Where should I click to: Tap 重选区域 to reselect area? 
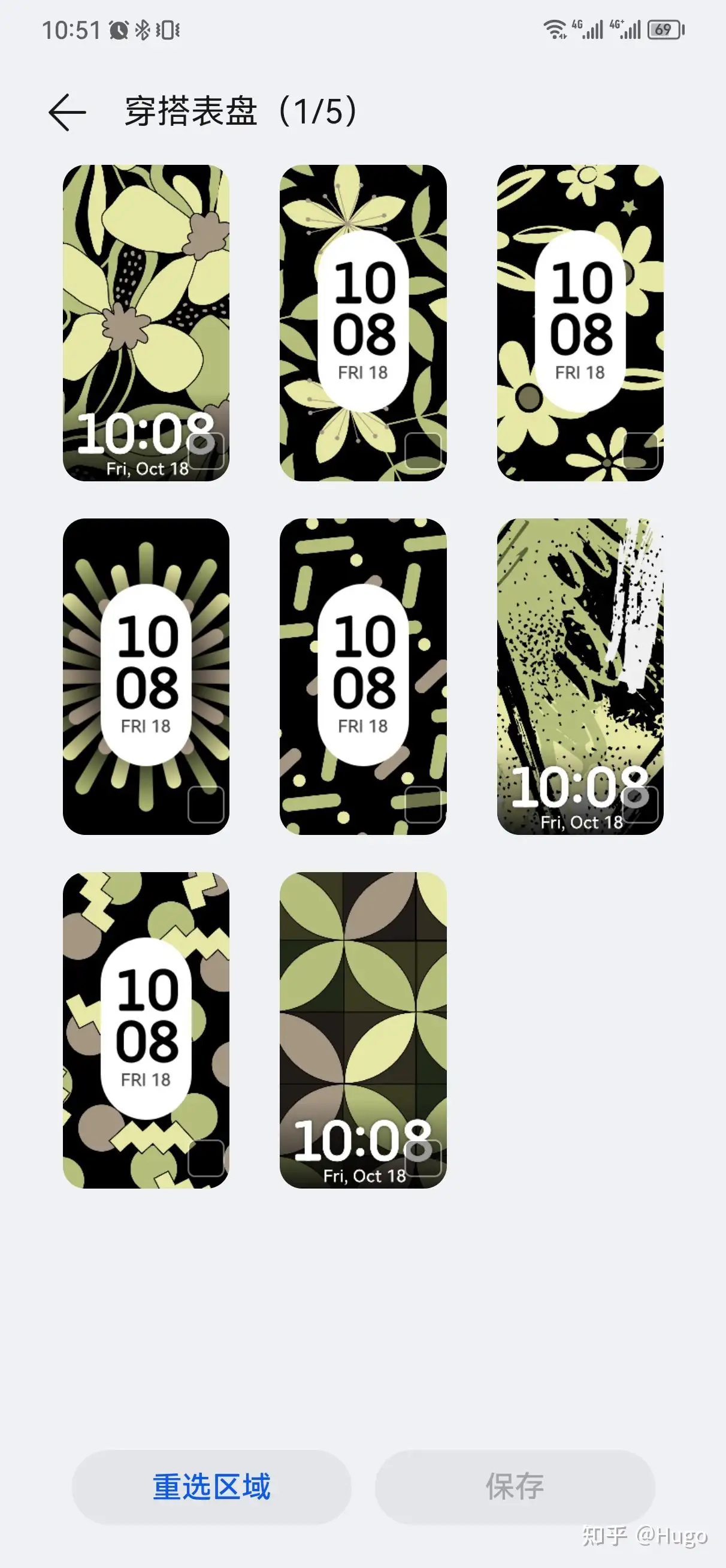211,1487
